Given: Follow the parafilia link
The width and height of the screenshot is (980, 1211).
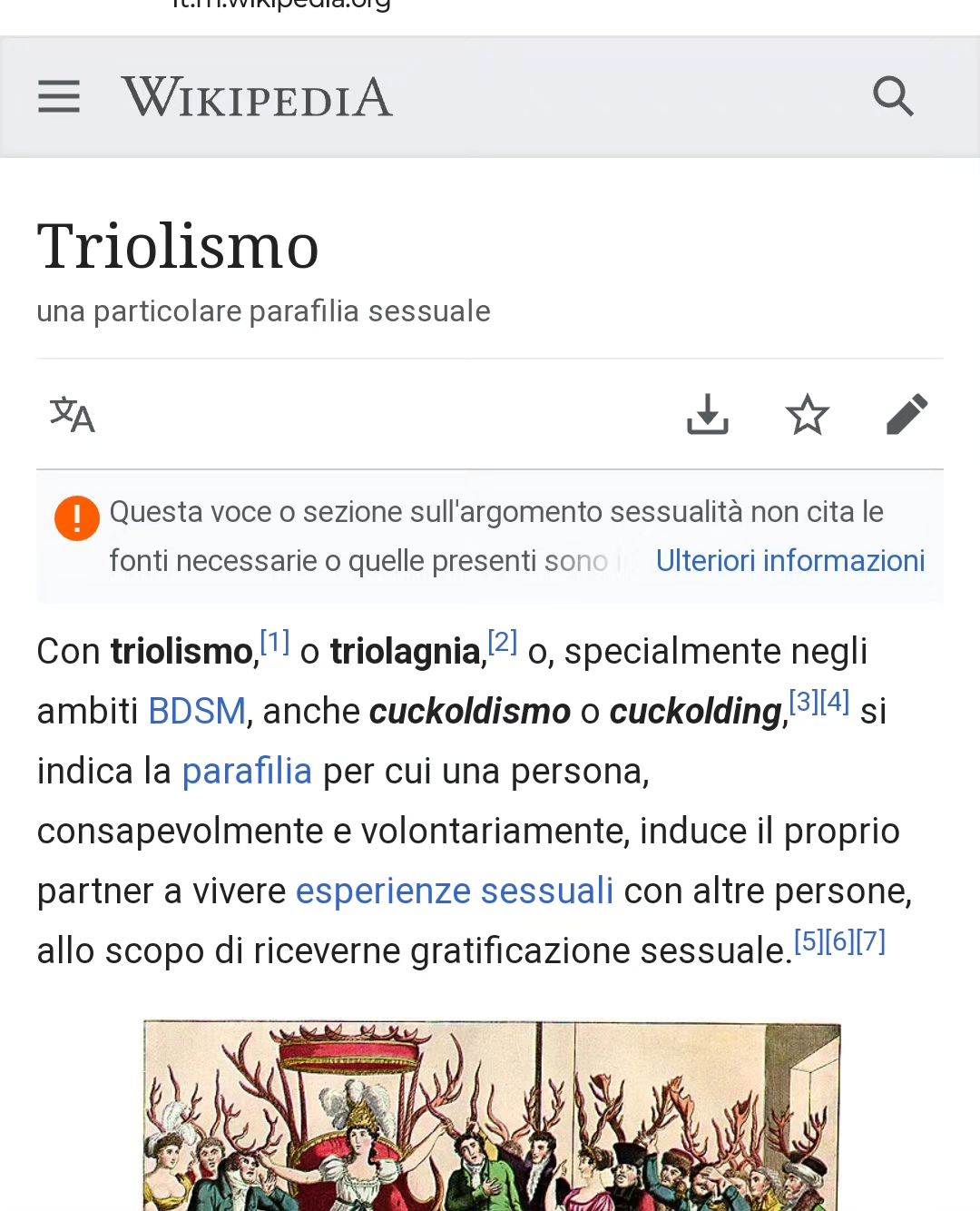Looking at the screenshot, I should (x=247, y=772).
